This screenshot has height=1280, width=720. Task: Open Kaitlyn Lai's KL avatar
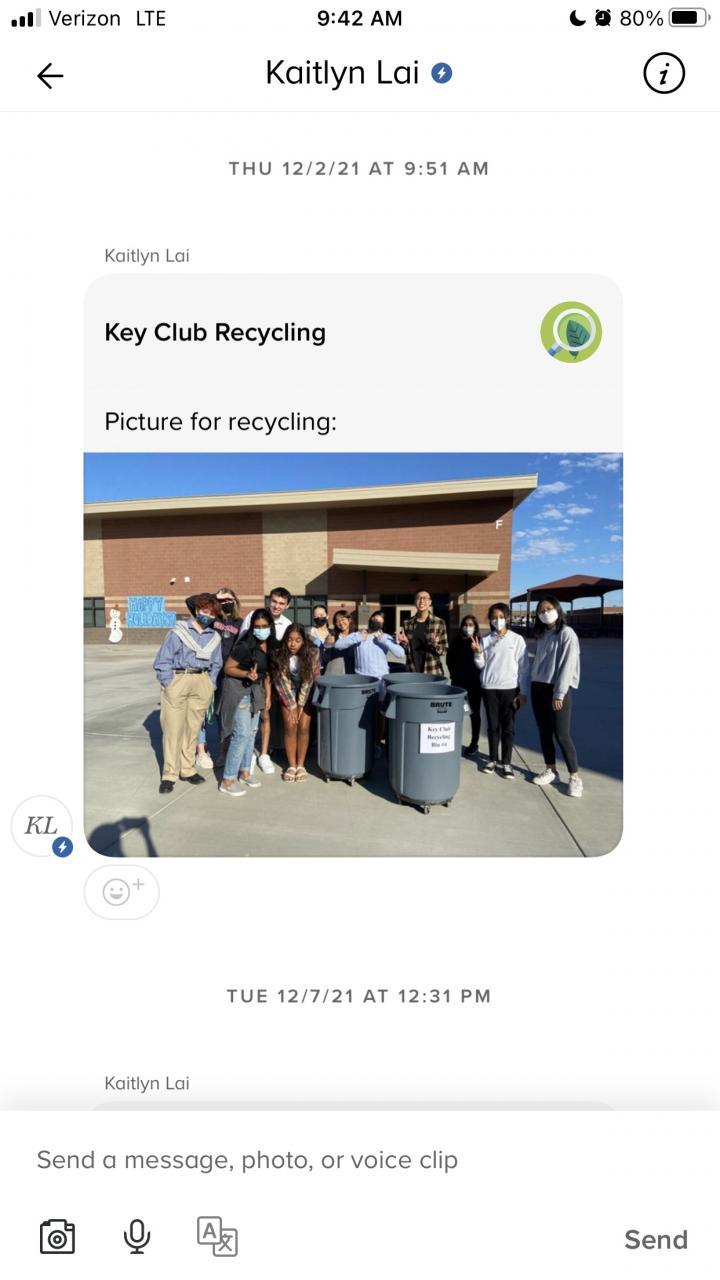click(42, 827)
